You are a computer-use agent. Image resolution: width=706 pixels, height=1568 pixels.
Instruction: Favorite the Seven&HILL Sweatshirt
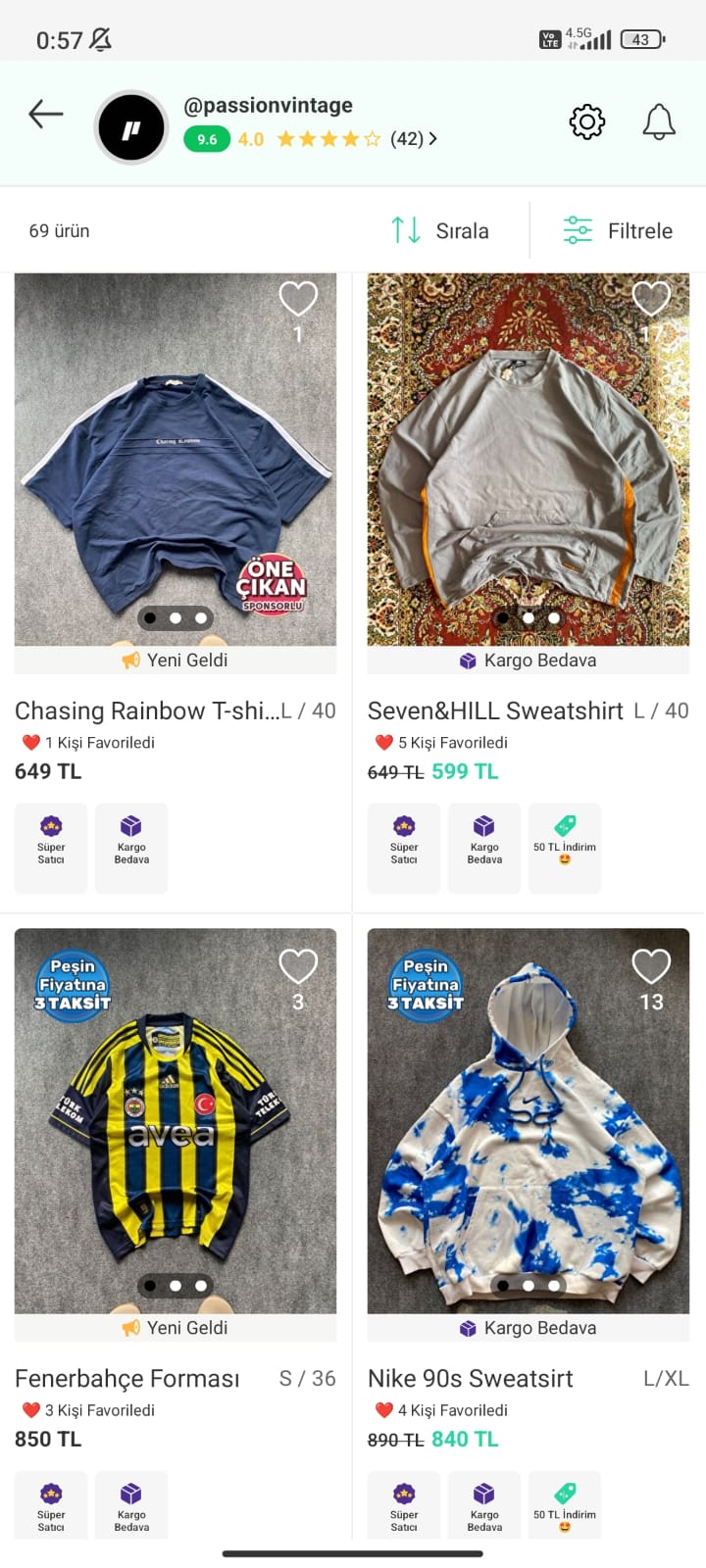(651, 298)
